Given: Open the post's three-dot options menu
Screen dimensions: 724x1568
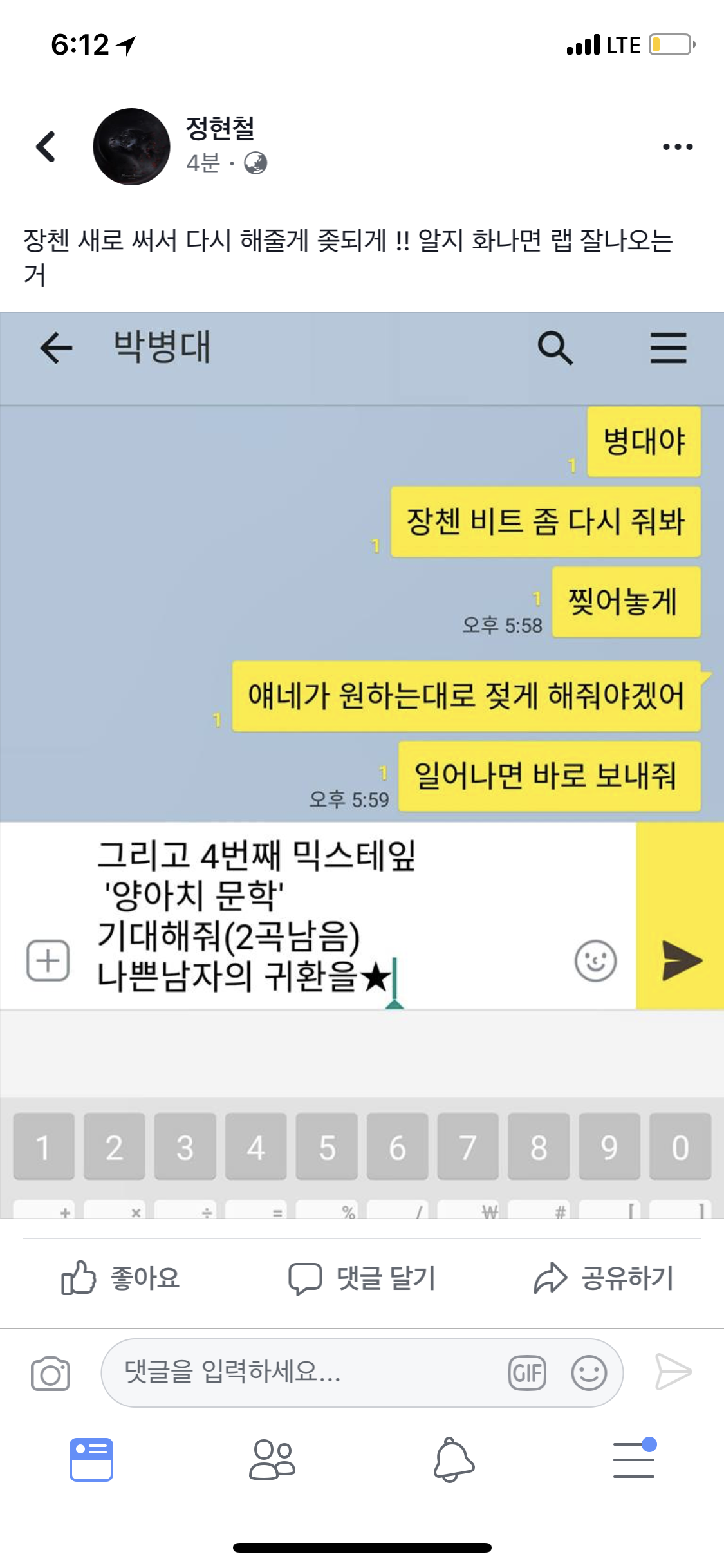Looking at the screenshot, I should (677, 147).
